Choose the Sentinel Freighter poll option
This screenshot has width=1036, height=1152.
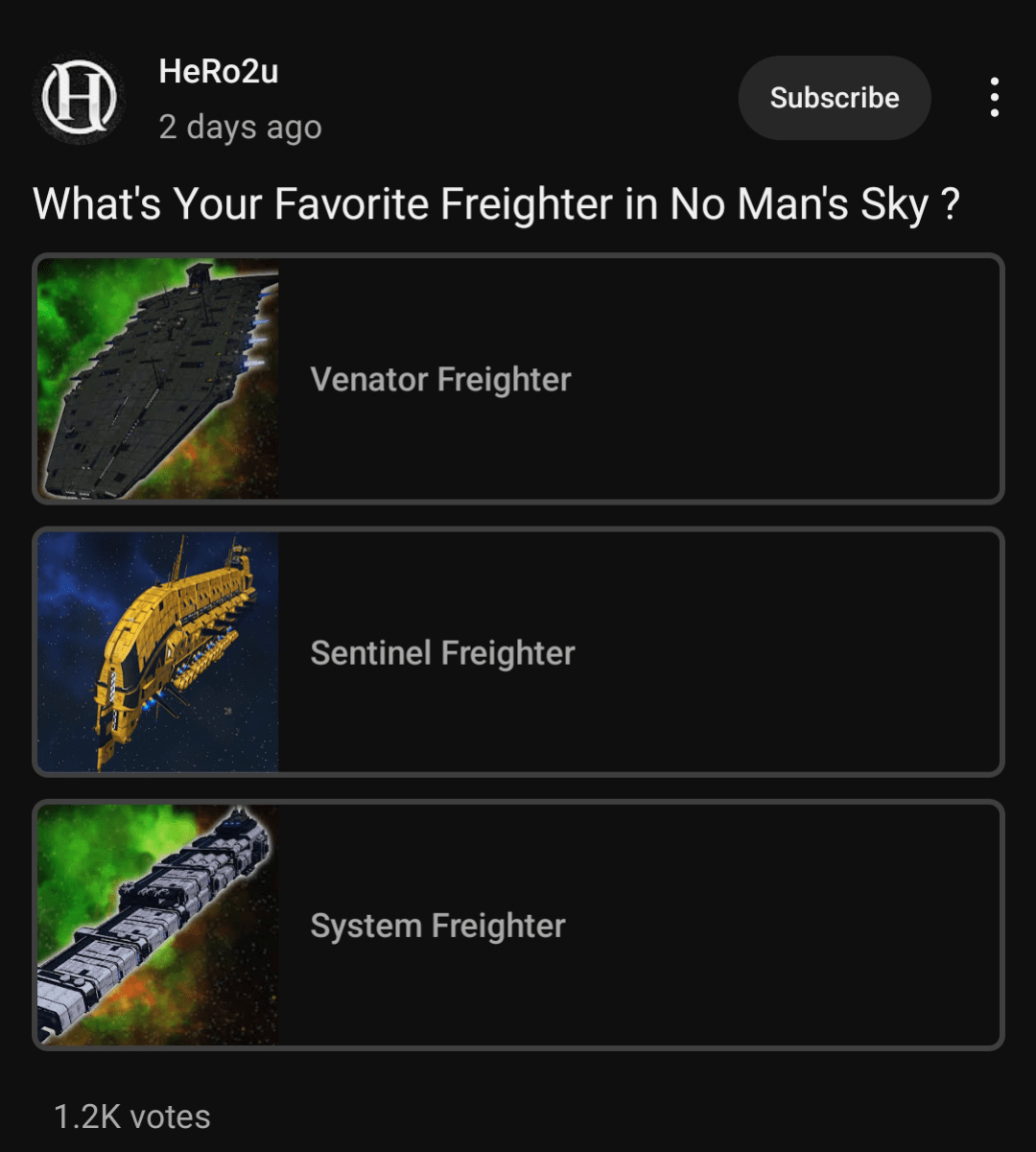coord(518,652)
